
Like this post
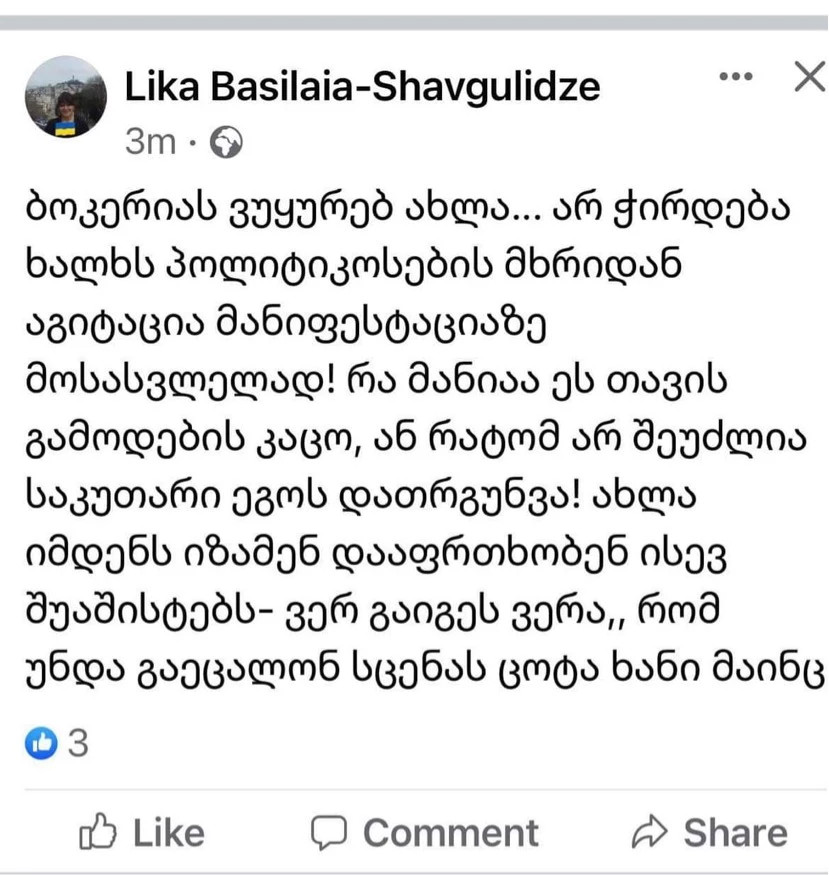141,832
